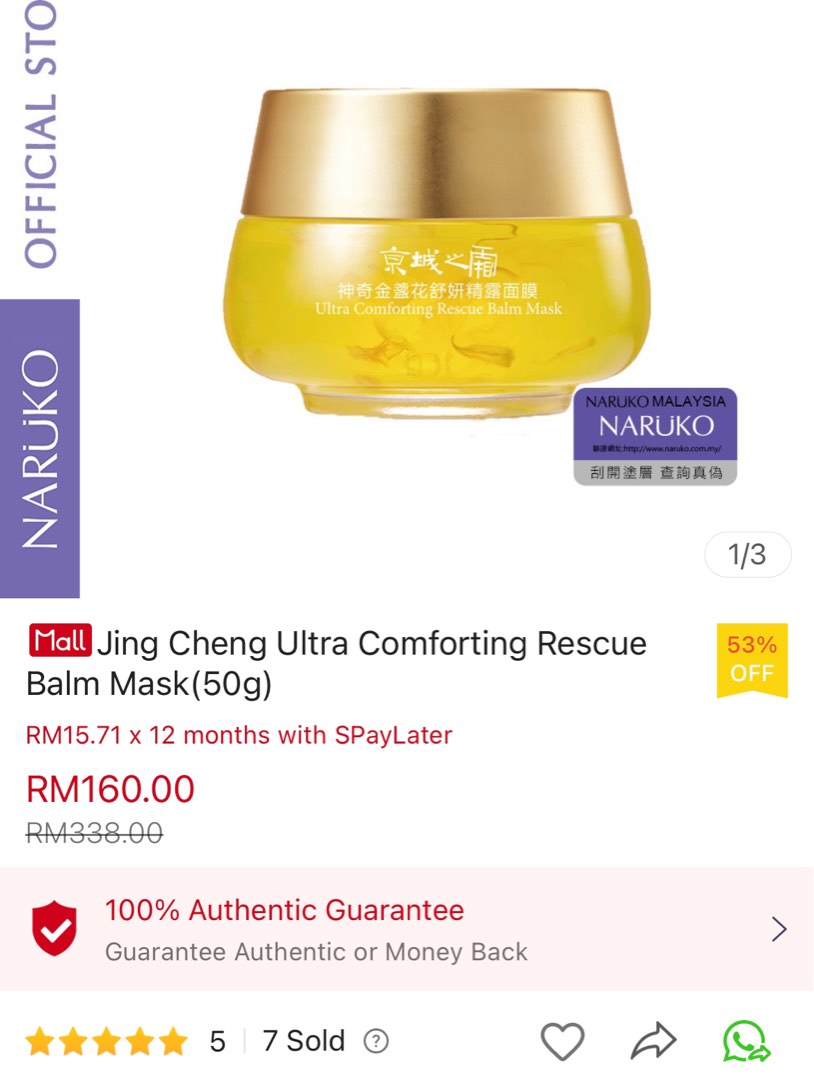Open the red shield authenticity icon
The height and width of the screenshot is (1080, 814).
52,930
